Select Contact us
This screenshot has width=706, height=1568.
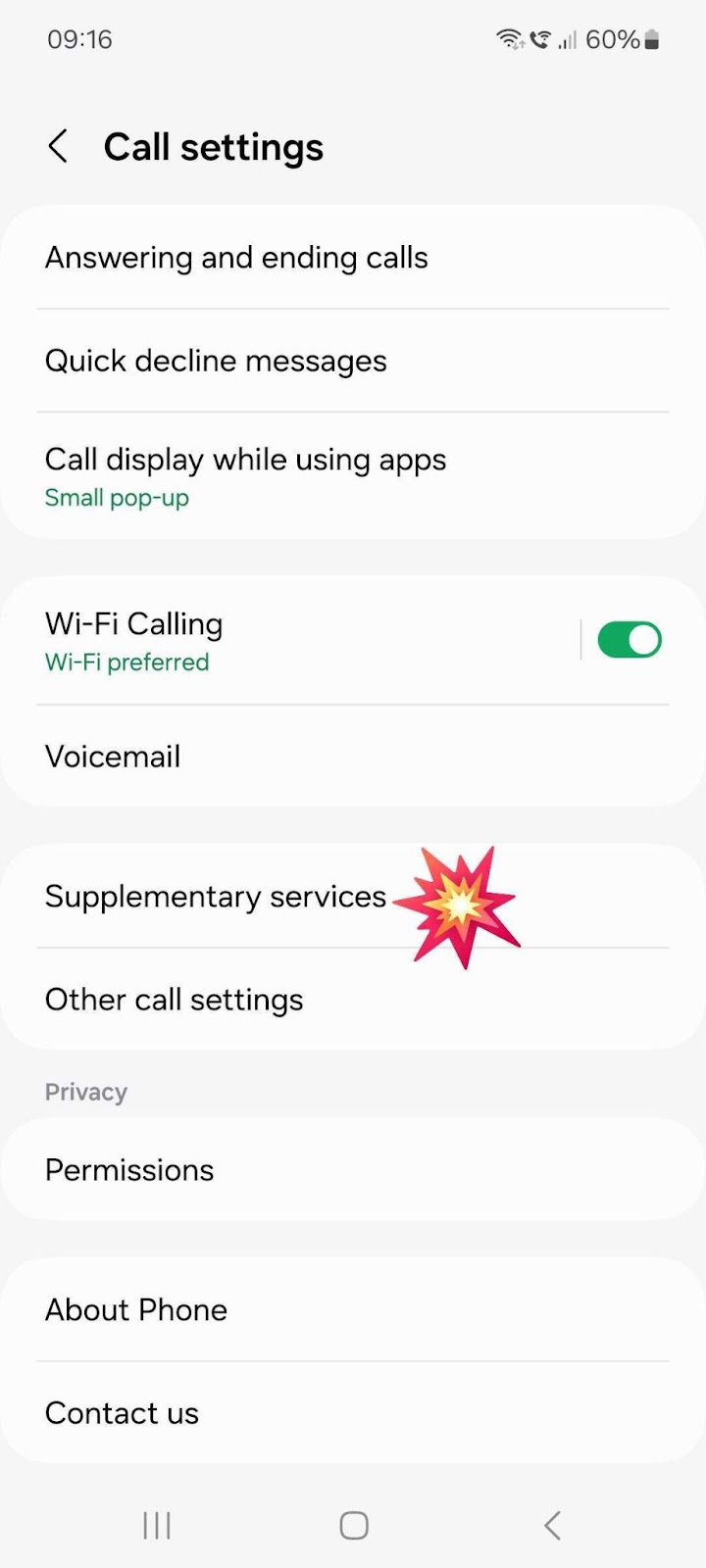pos(353,1413)
